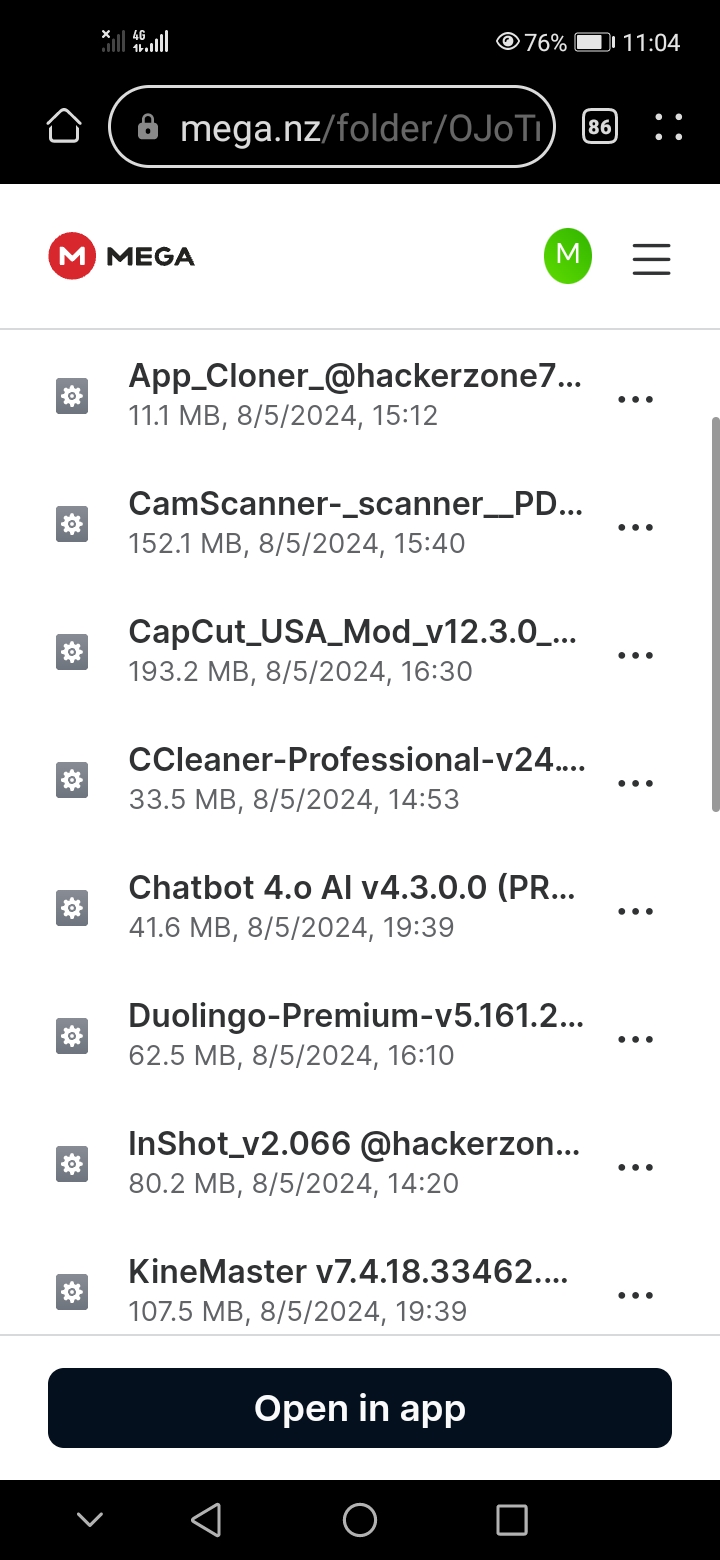Open the MEGA logo homepage link
Screen dimensions: 720x1560
point(121,256)
